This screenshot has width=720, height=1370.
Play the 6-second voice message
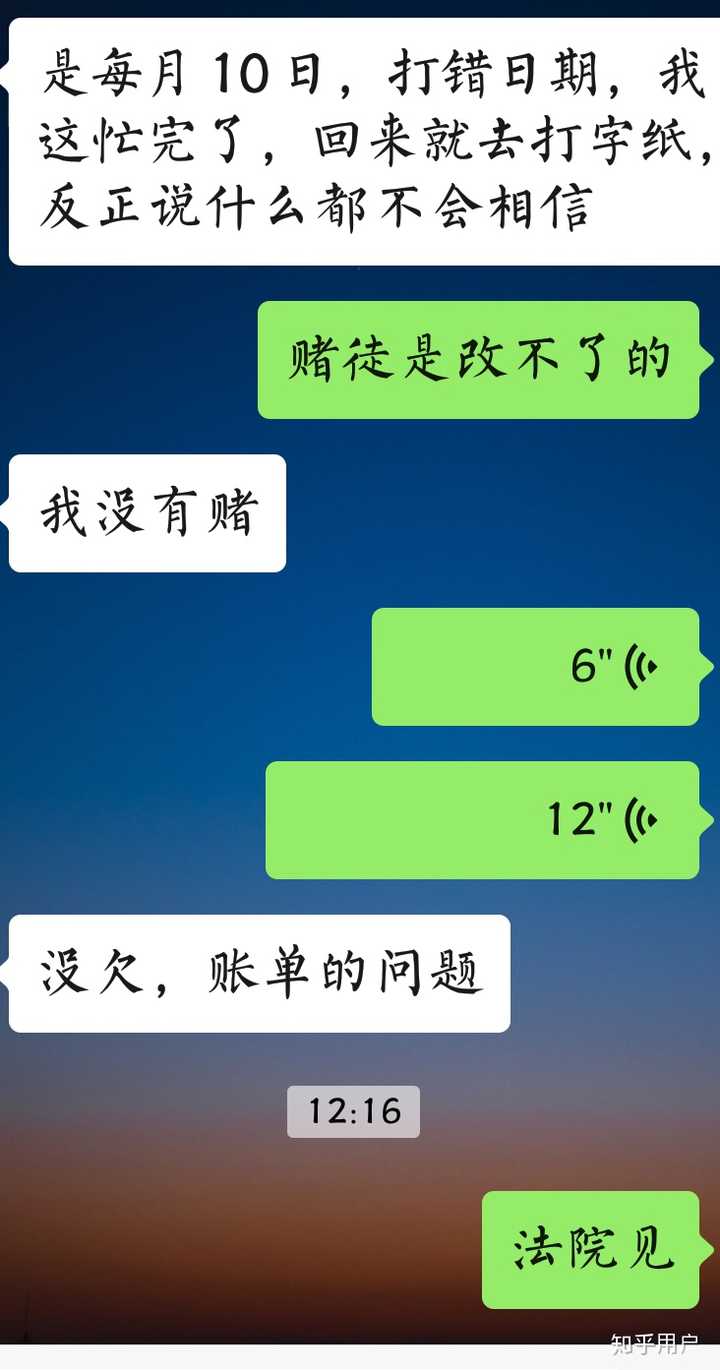(536, 666)
